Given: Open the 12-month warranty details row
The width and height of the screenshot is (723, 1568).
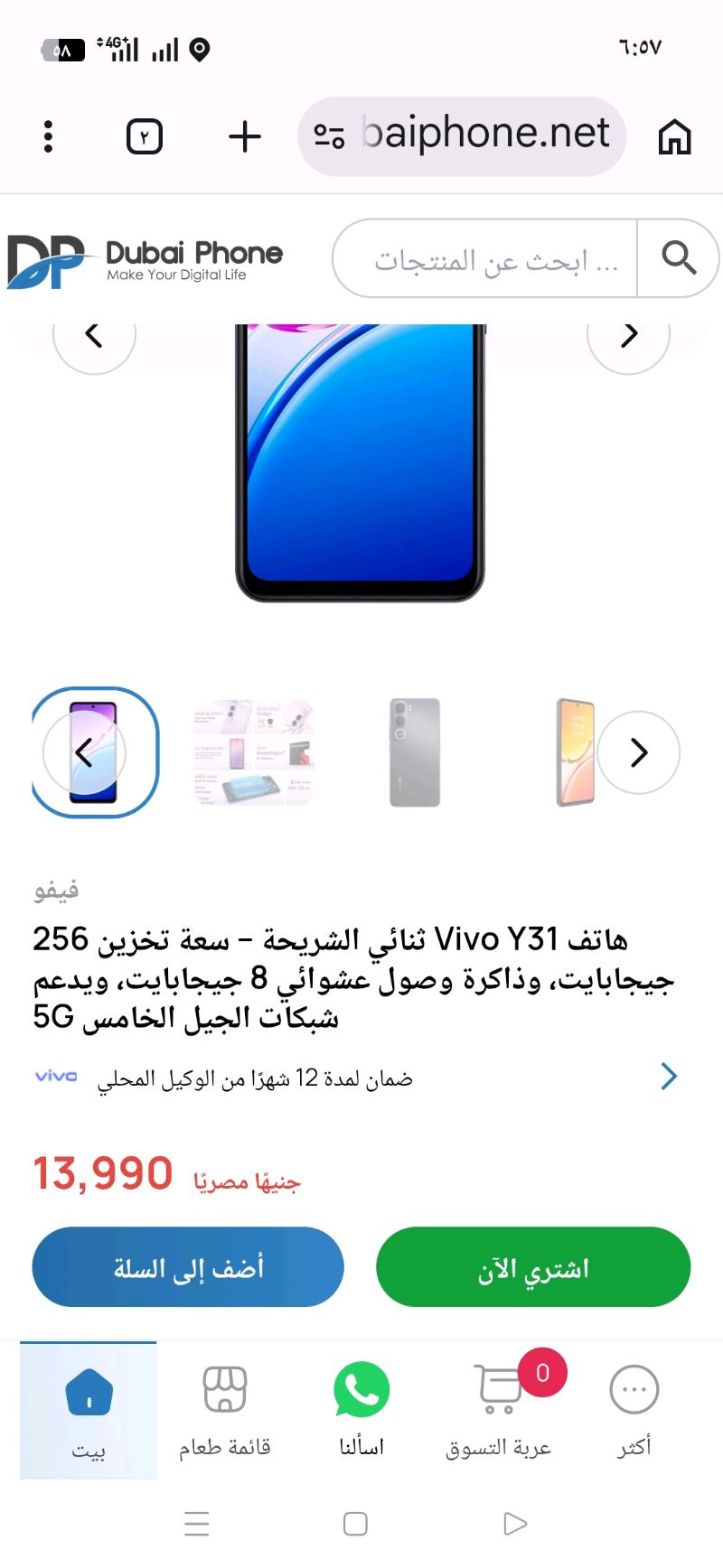Looking at the screenshot, I should 361,1077.
